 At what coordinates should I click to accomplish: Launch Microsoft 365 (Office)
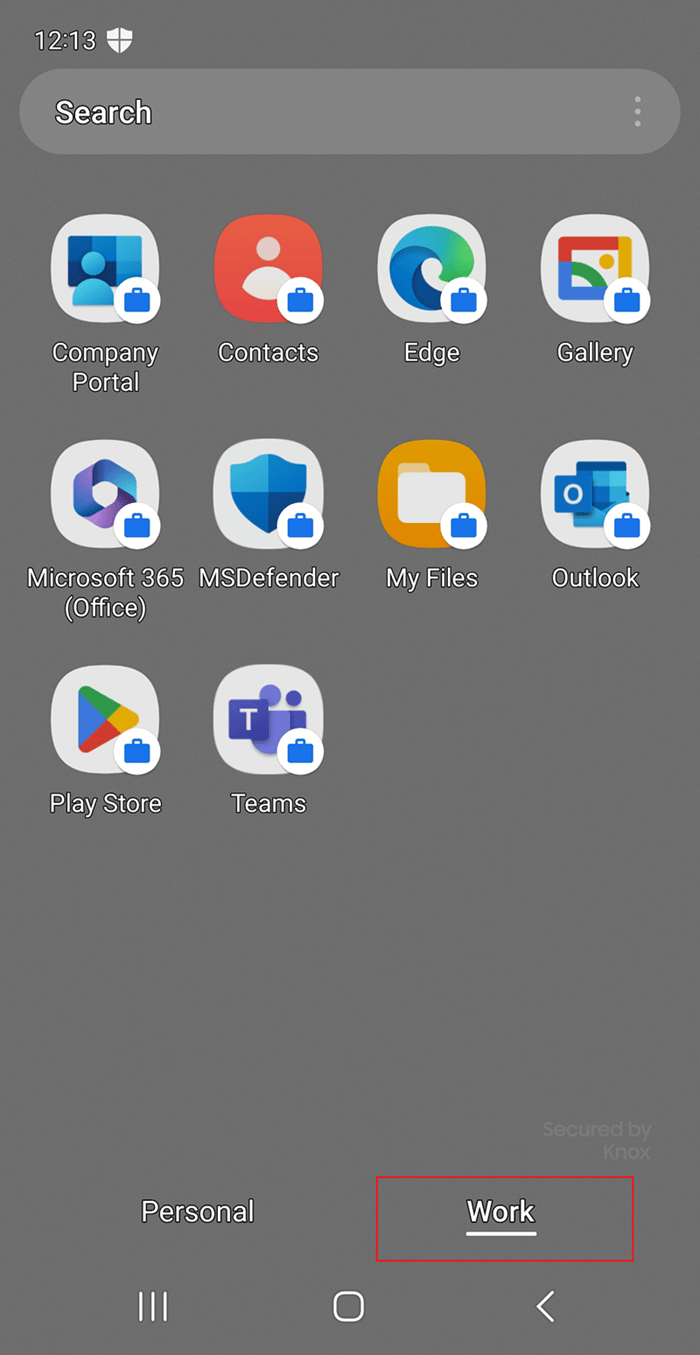click(x=105, y=494)
